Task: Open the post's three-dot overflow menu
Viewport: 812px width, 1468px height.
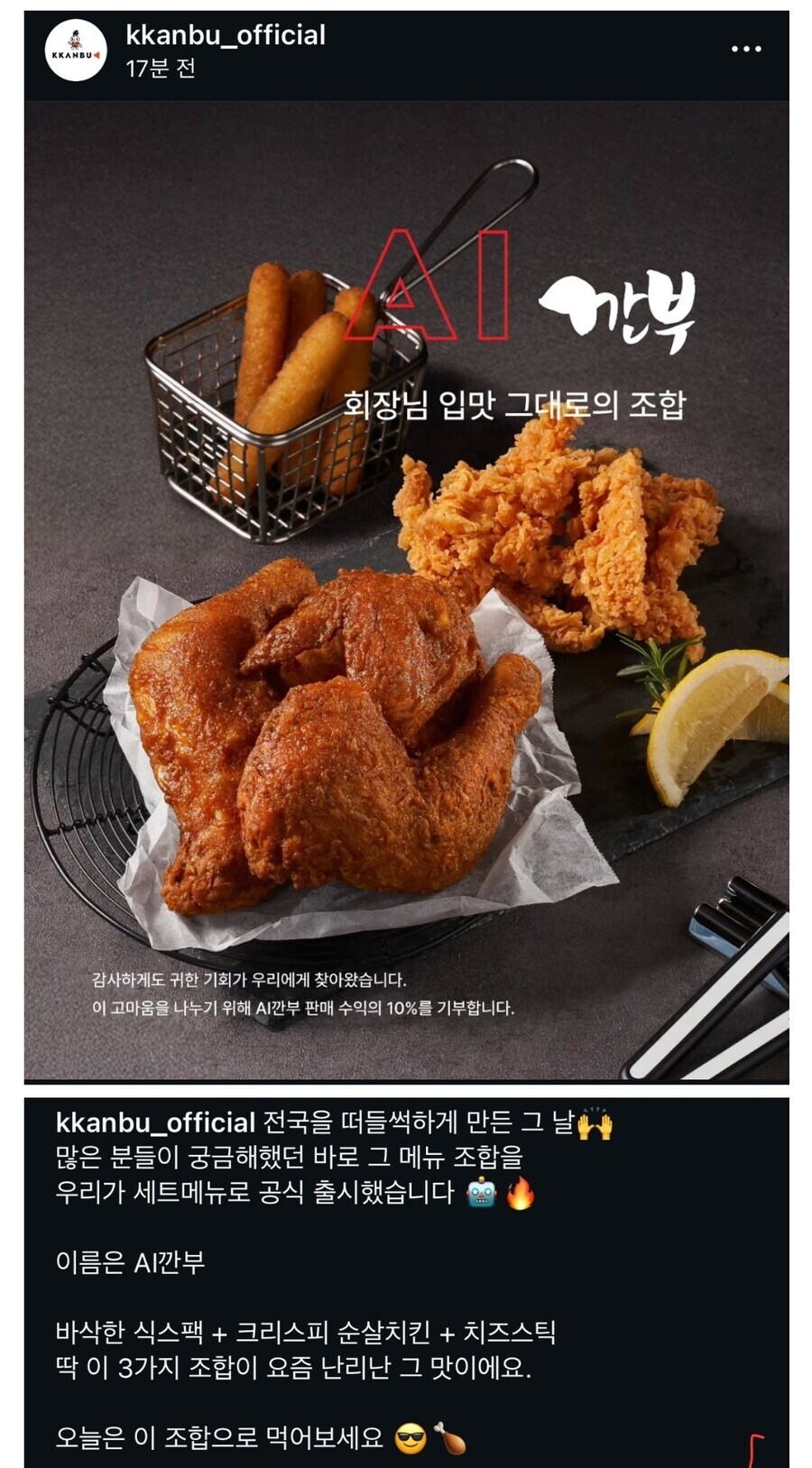Action: coord(745,49)
